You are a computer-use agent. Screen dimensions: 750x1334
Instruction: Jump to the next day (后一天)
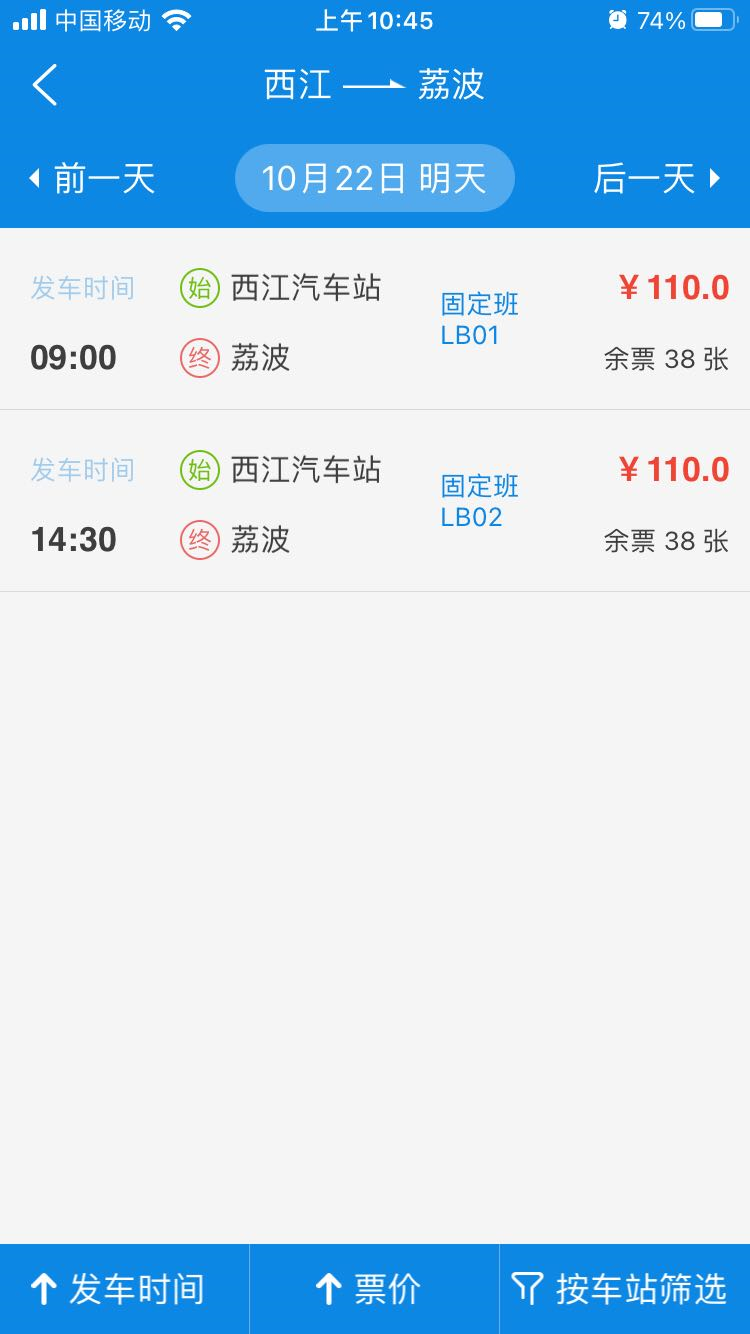[656, 179]
